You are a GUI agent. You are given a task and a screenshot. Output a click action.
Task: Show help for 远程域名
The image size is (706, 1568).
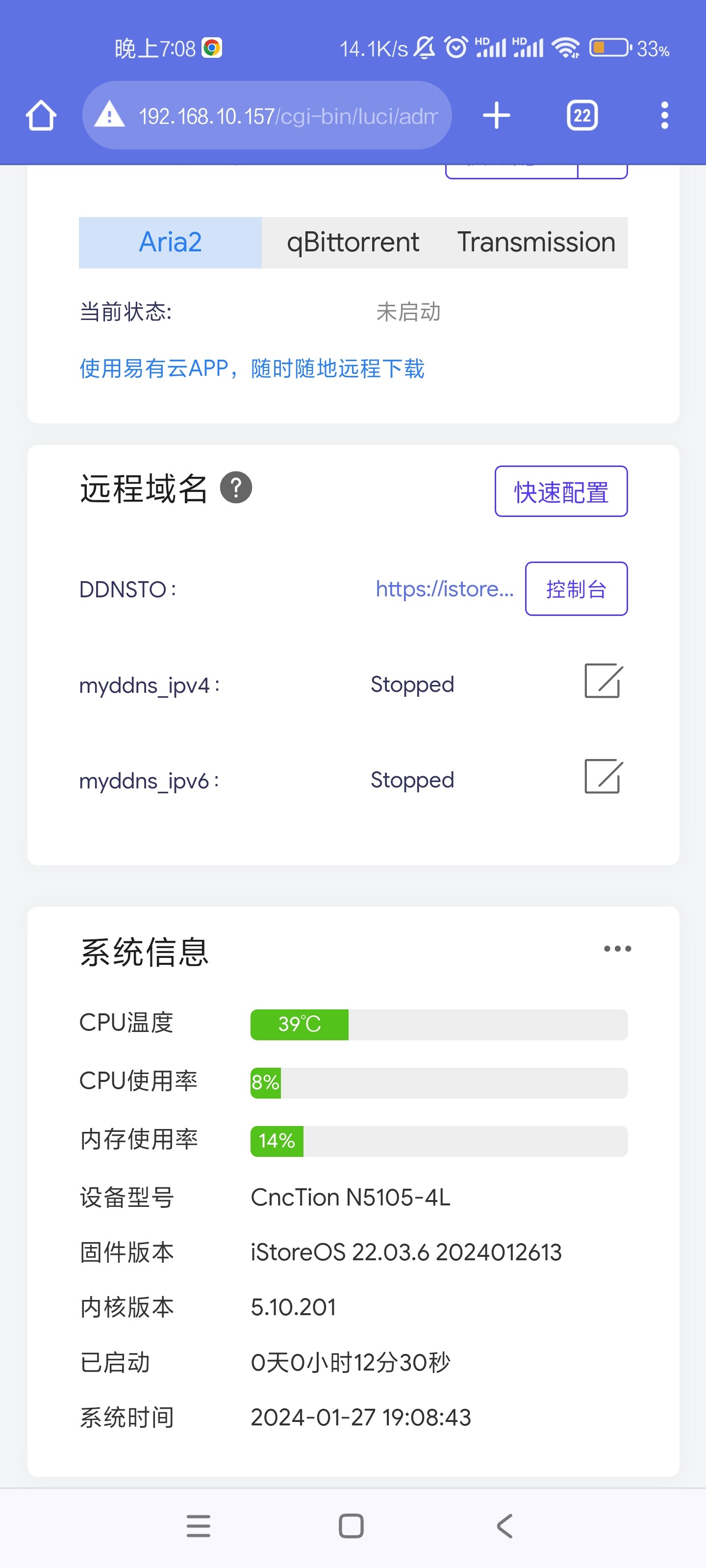(x=236, y=488)
